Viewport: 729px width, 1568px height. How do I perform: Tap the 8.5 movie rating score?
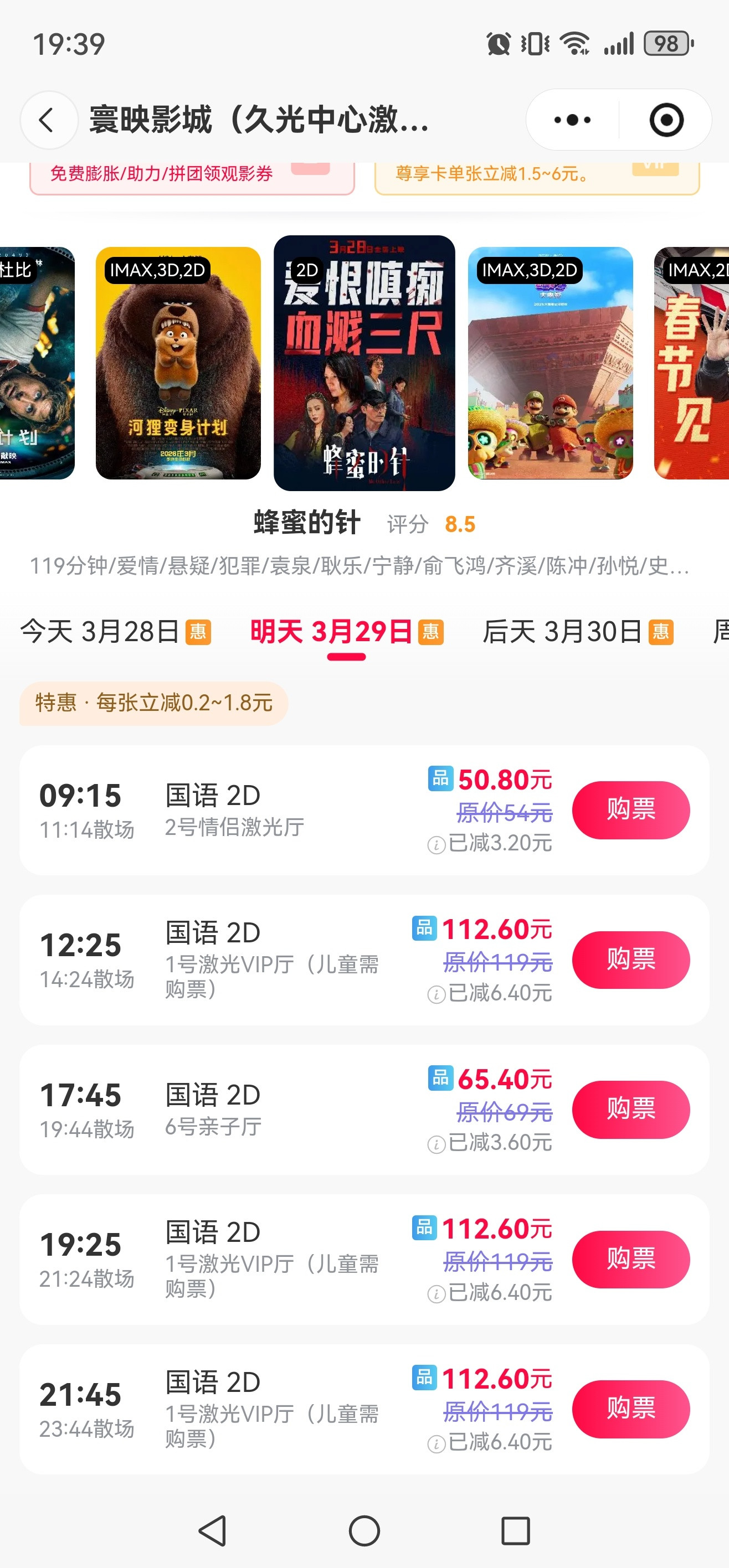click(460, 522)
